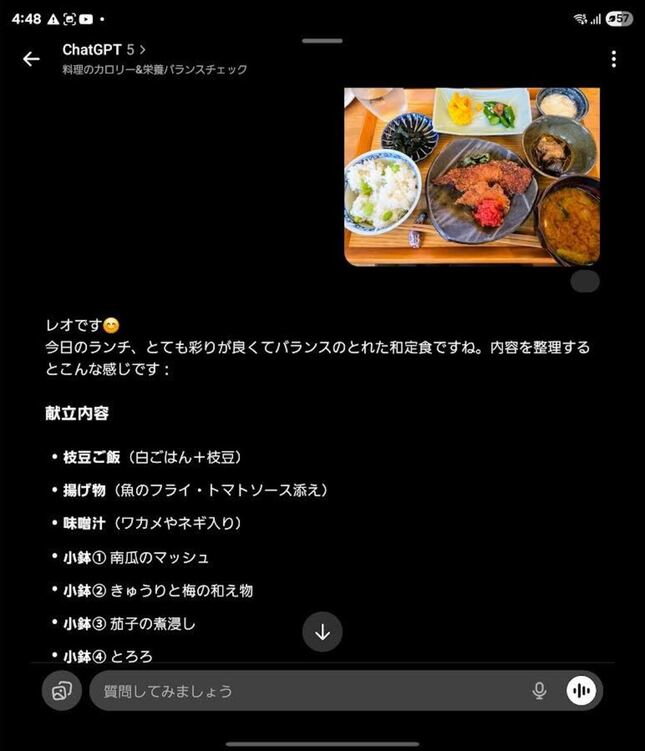Viewport: 645px width, 751px height.
Task: Open the three-dot overflow menu
Action: pyautogui.click(x=613, y=59)
